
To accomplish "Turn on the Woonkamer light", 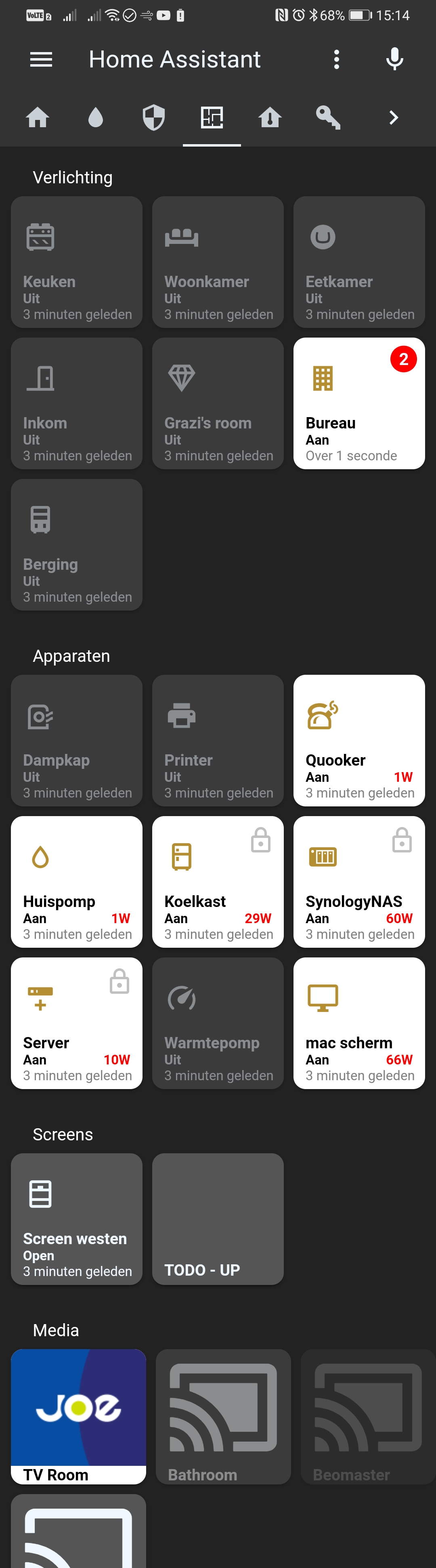I will point(218,262).
